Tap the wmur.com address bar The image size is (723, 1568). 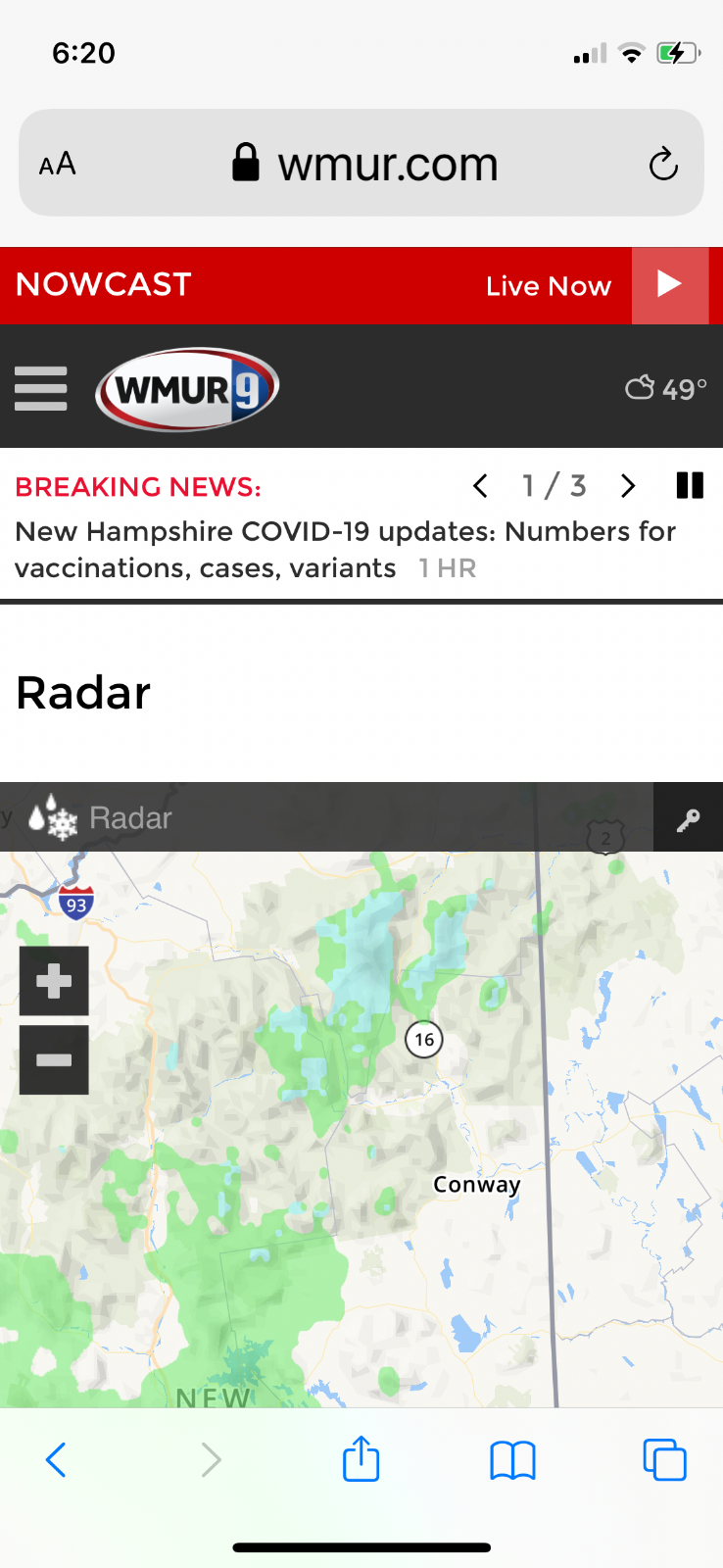(x=361, y=163)
